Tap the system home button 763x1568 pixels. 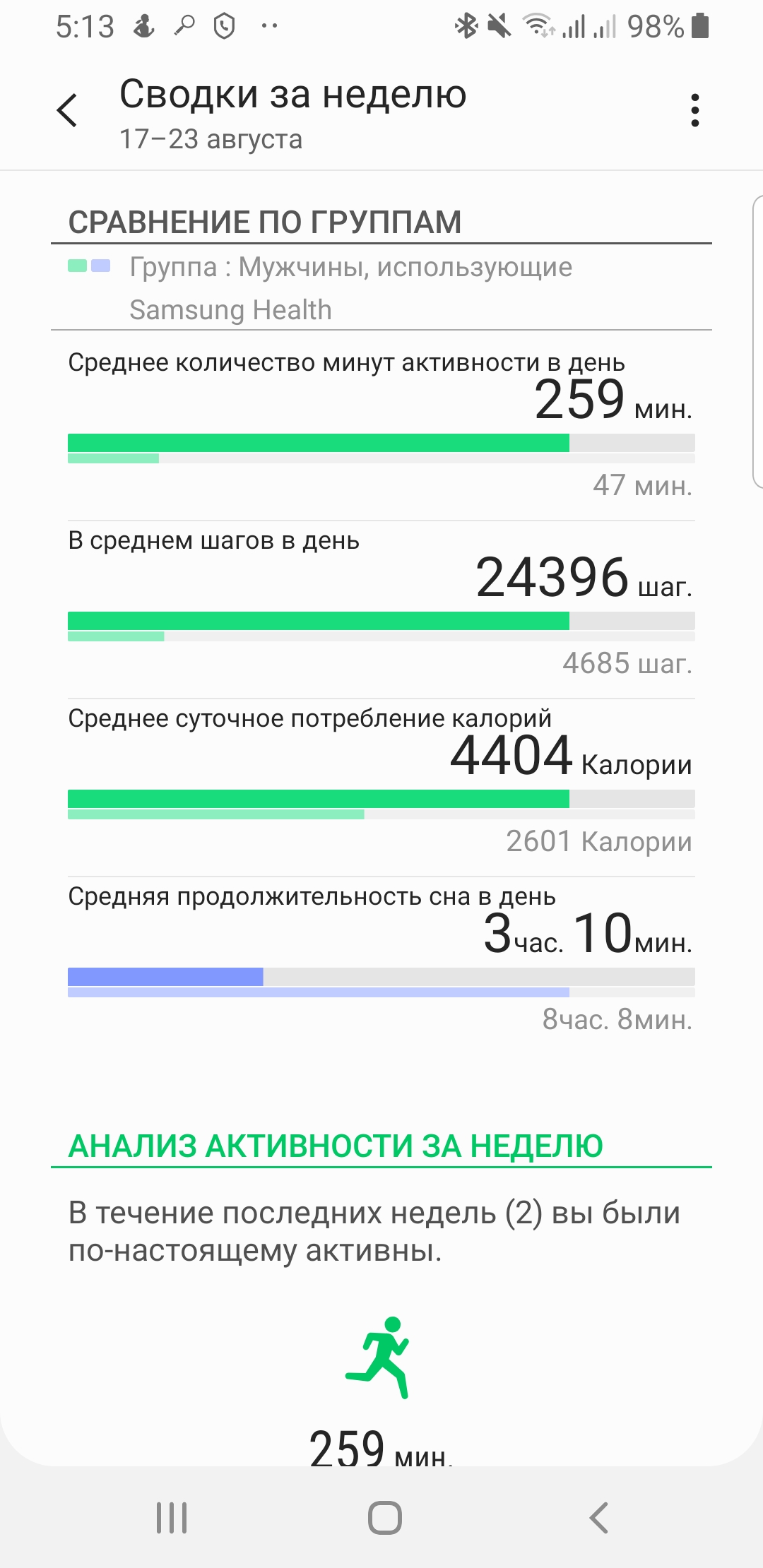tap(384, 1517)
